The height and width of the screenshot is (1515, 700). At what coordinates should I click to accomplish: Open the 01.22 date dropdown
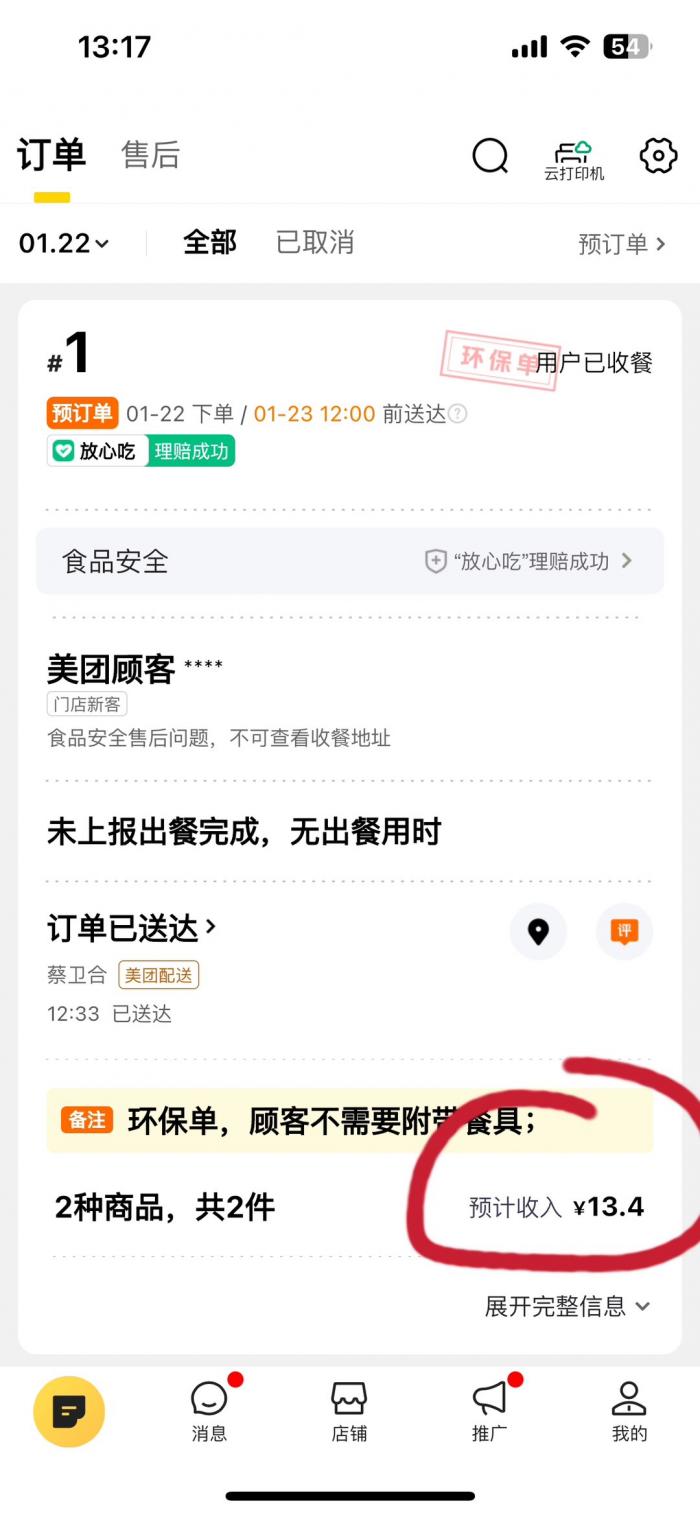(x=64, y=243)
